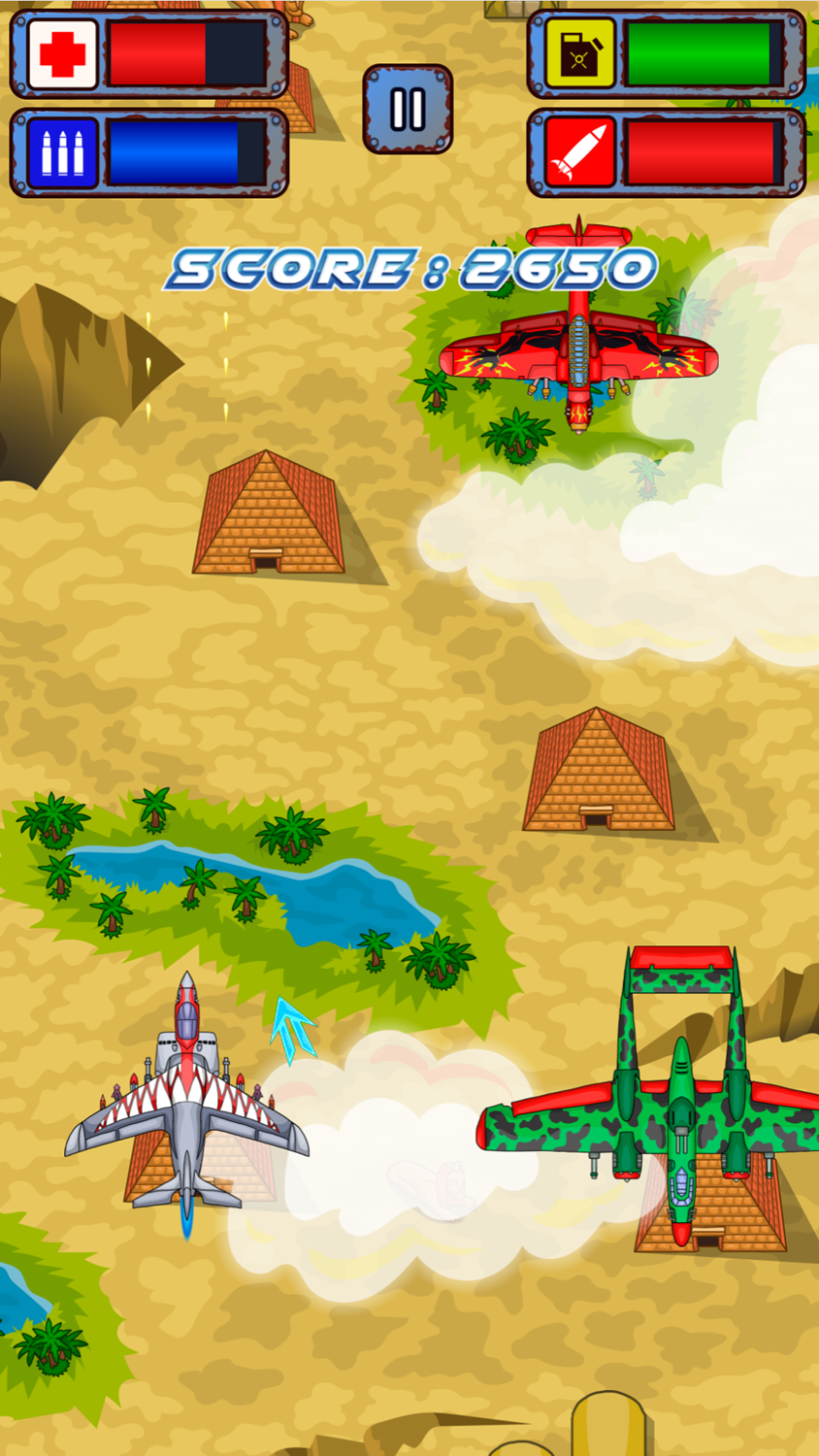Viewport: 819px width, 1456px height.
Task: Pause the game
Action: [408, 110]
